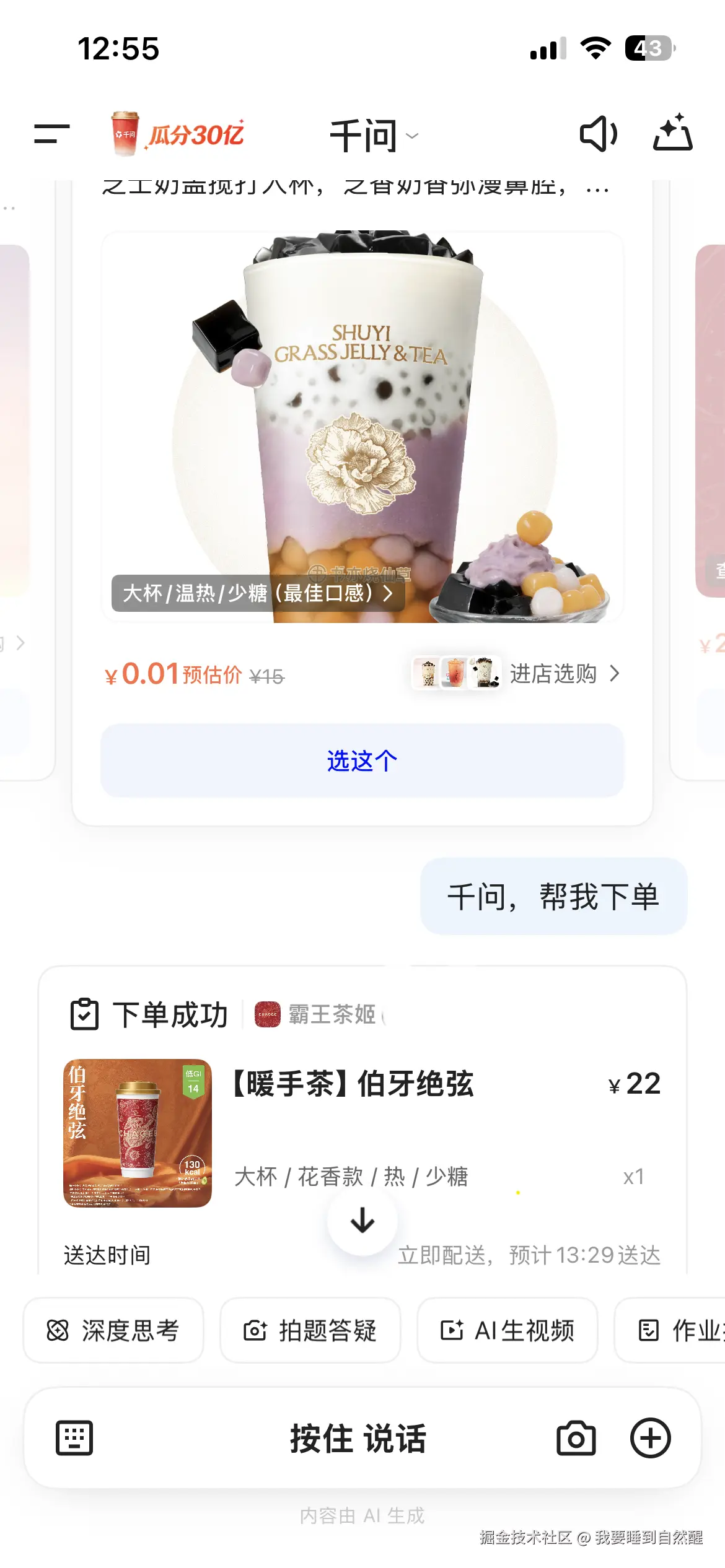725x1568 pixels.
Task: Enable AI生视频 video generation mode
Action: point(507,1331)
